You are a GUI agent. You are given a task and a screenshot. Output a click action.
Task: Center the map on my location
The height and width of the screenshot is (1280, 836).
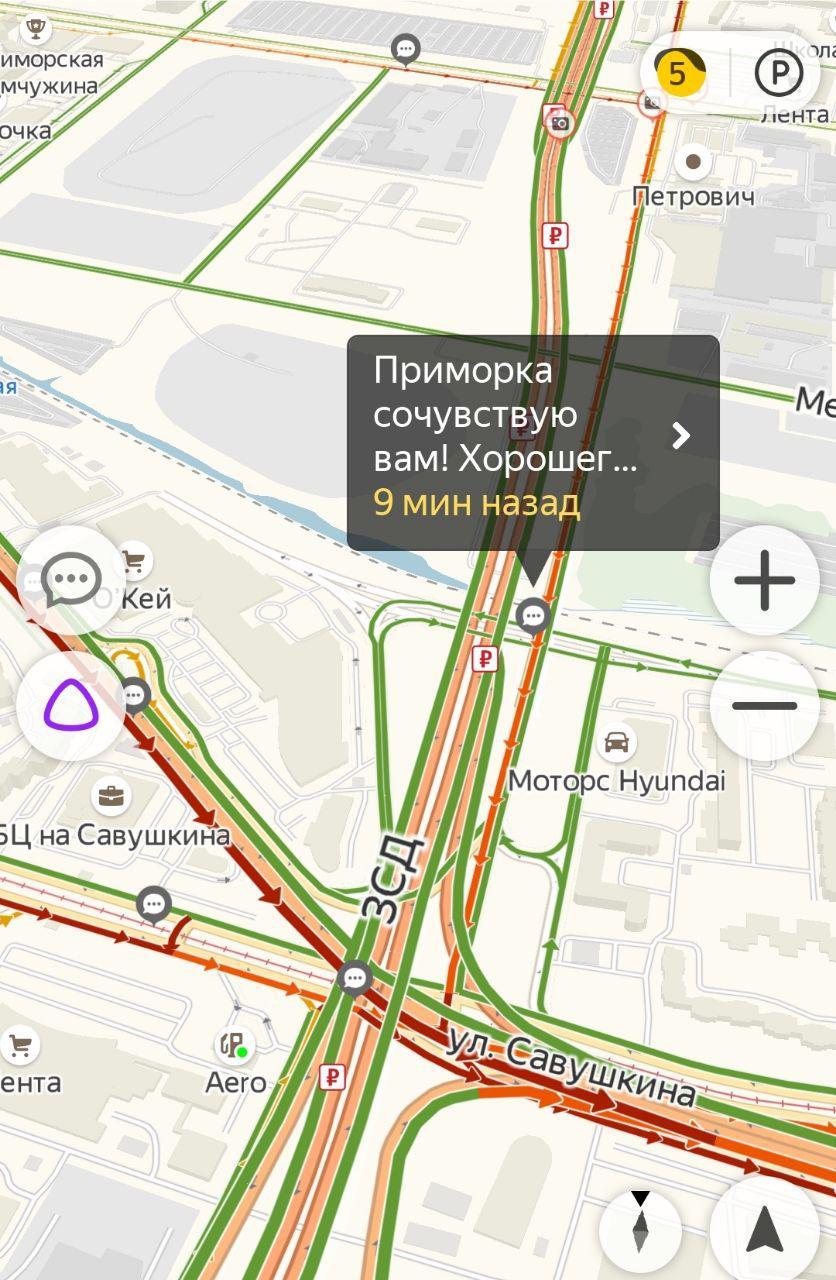pyautogui.click(x=765, y=1228)
